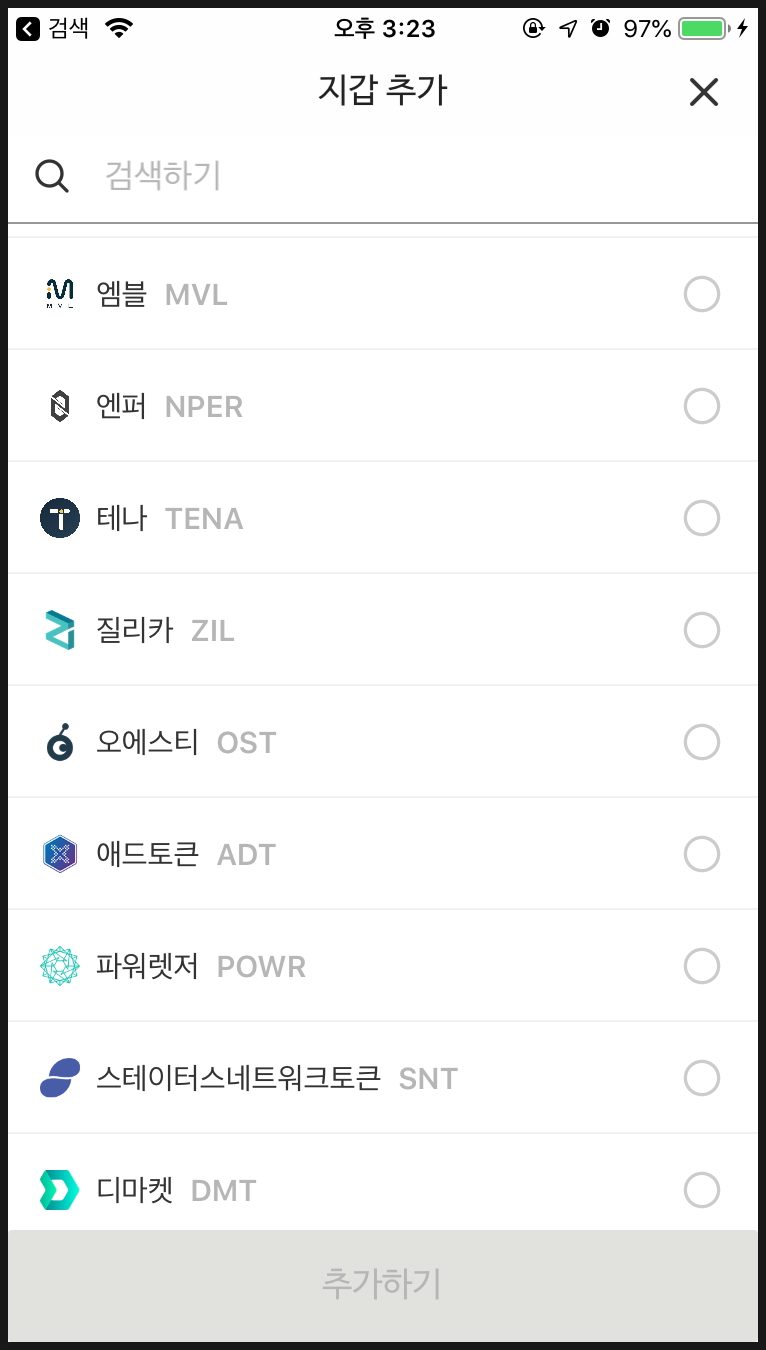Click the POWR 파워렛저 coin icon
The image size is (766, 1350).
(59, 966)
